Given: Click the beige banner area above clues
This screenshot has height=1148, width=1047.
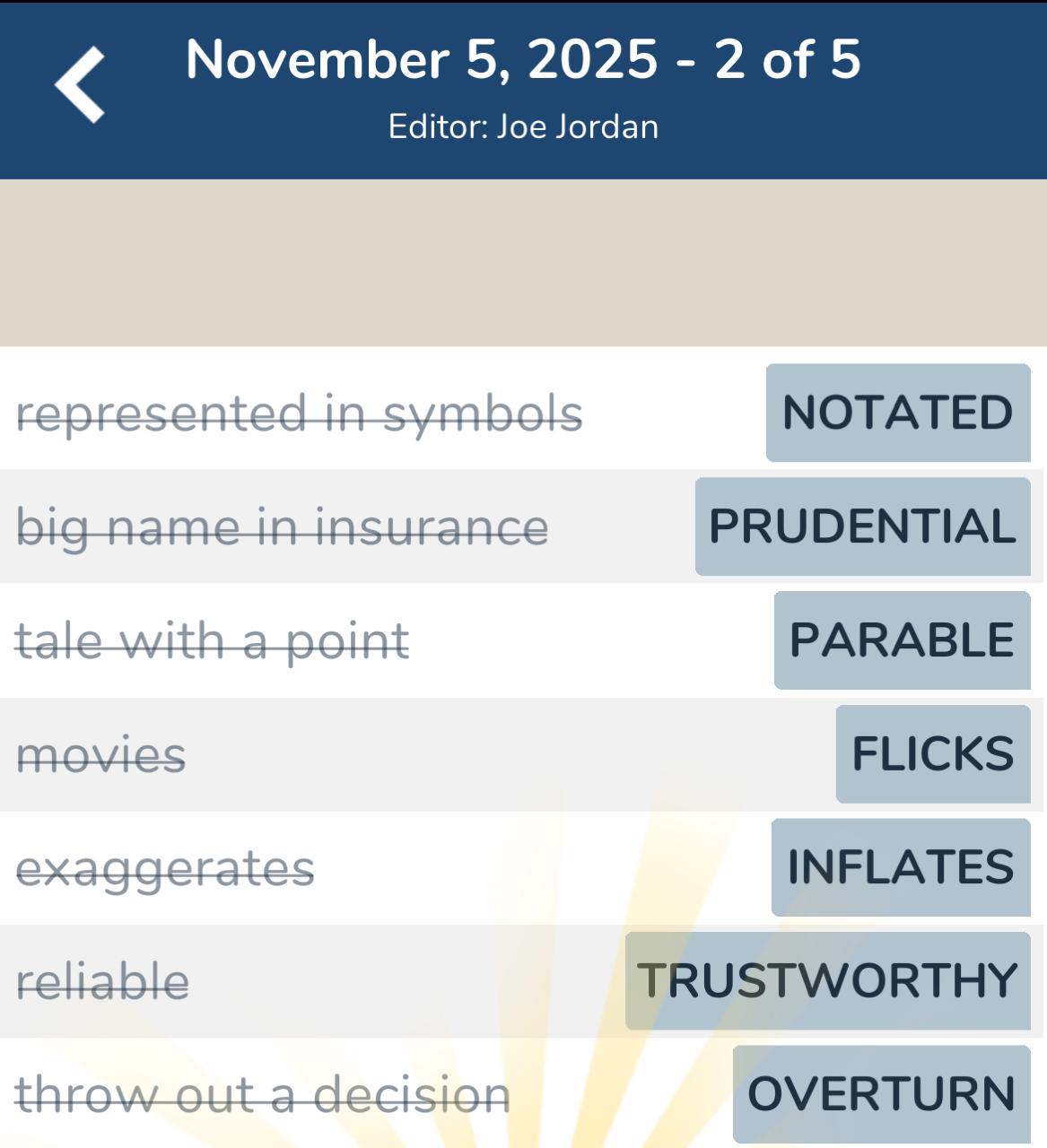Looking at the screenshot, I should 523,260.
